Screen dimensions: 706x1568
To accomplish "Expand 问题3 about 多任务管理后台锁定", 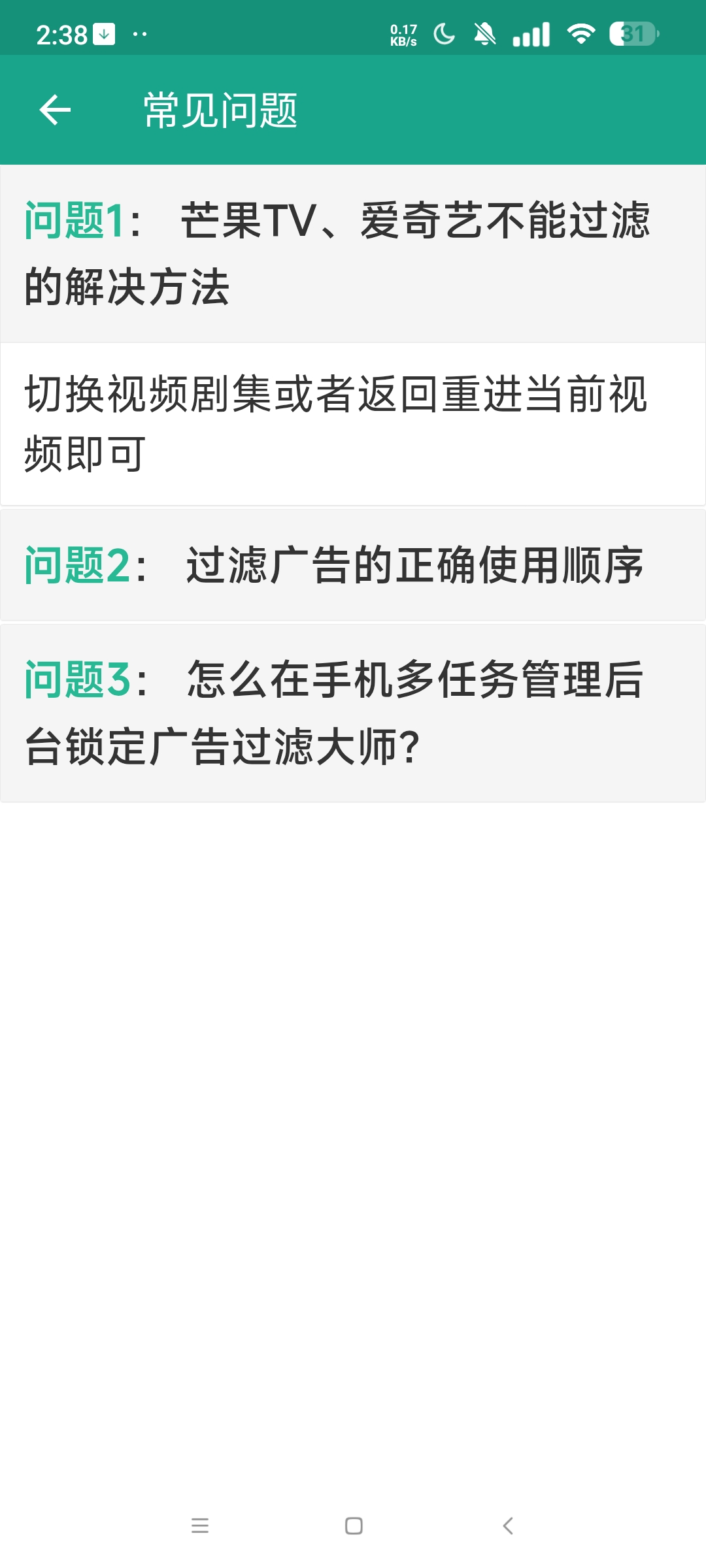I will click(x=353, y=713).
